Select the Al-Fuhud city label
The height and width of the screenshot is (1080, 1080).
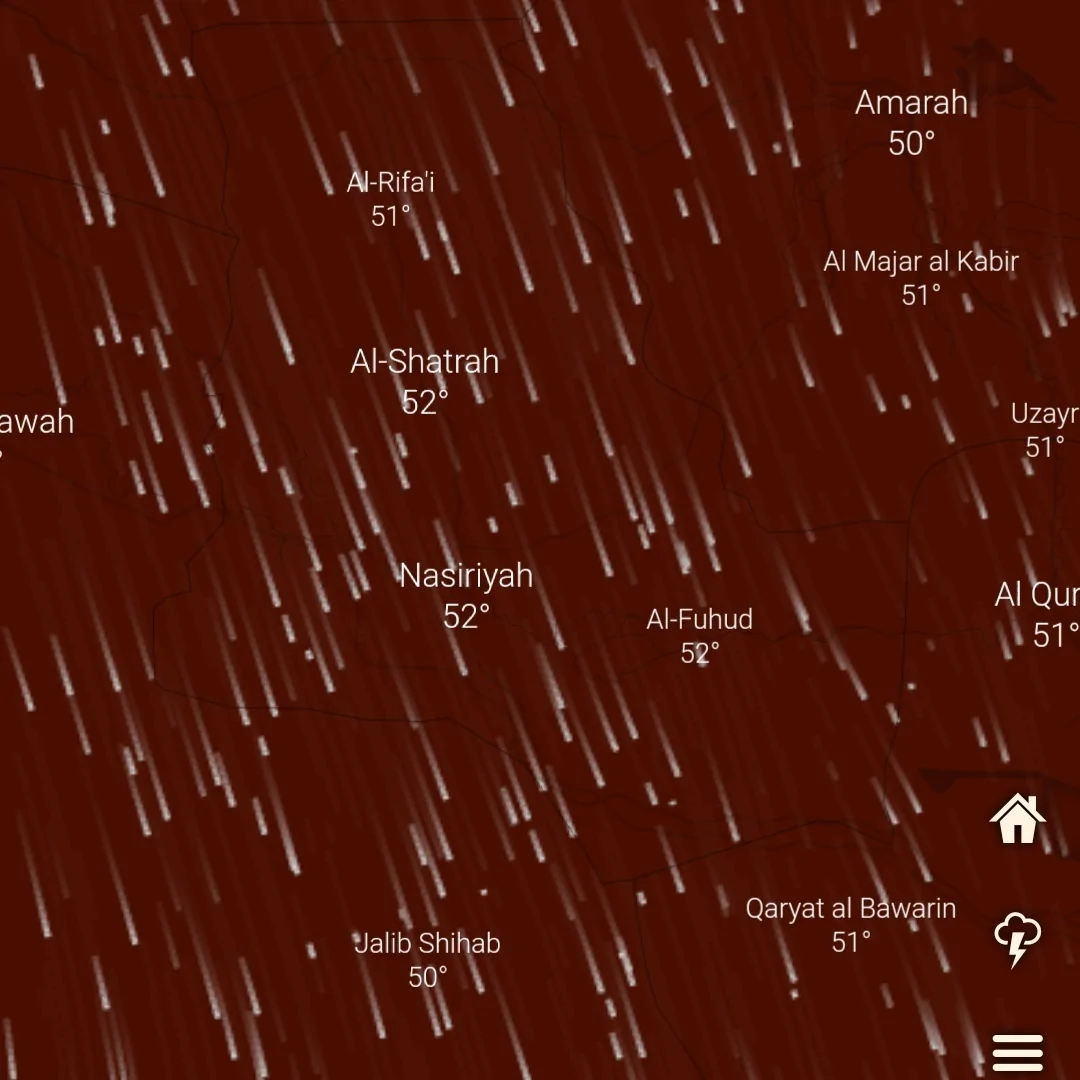pos(699,620)
